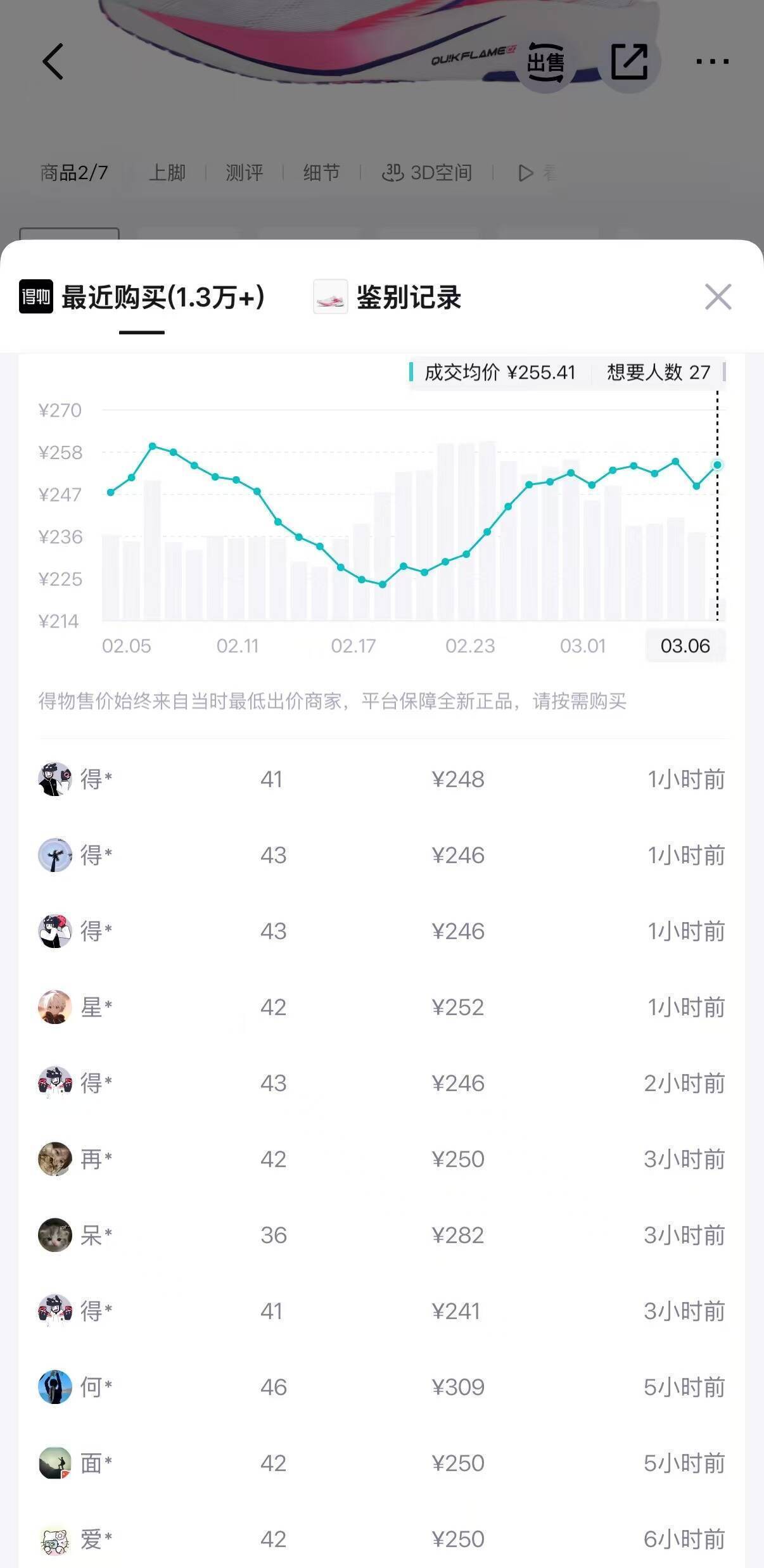The width and height of the screenshot is (764, 1568).
Task: Tap 呆* buyer's cat avatar
Action: click(x=55, y=1235)
